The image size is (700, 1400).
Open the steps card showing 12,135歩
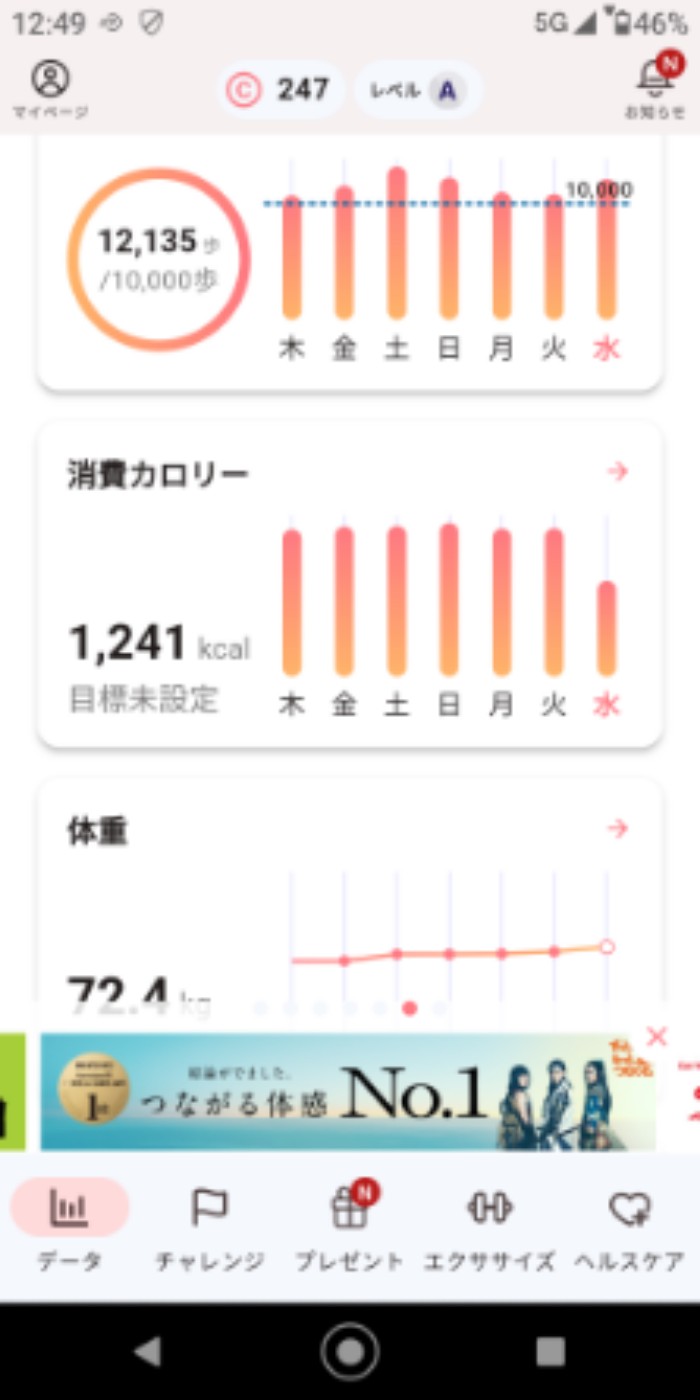click(160, 260)
